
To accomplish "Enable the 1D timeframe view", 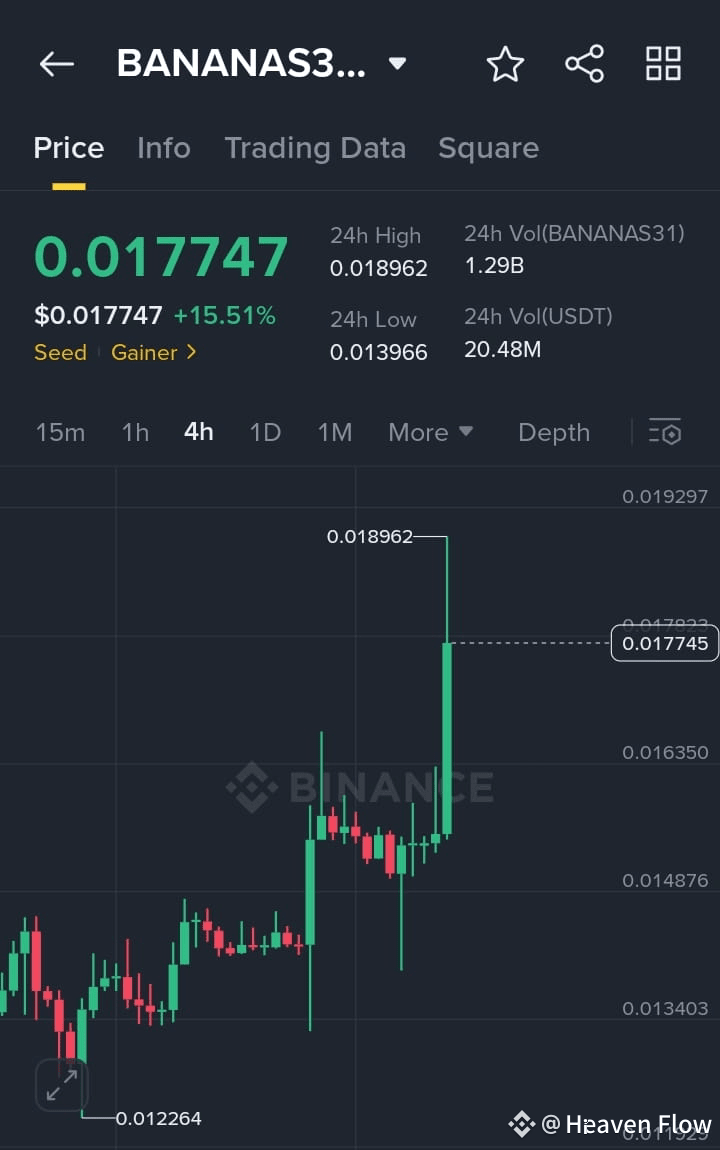I will pos(265,432).
